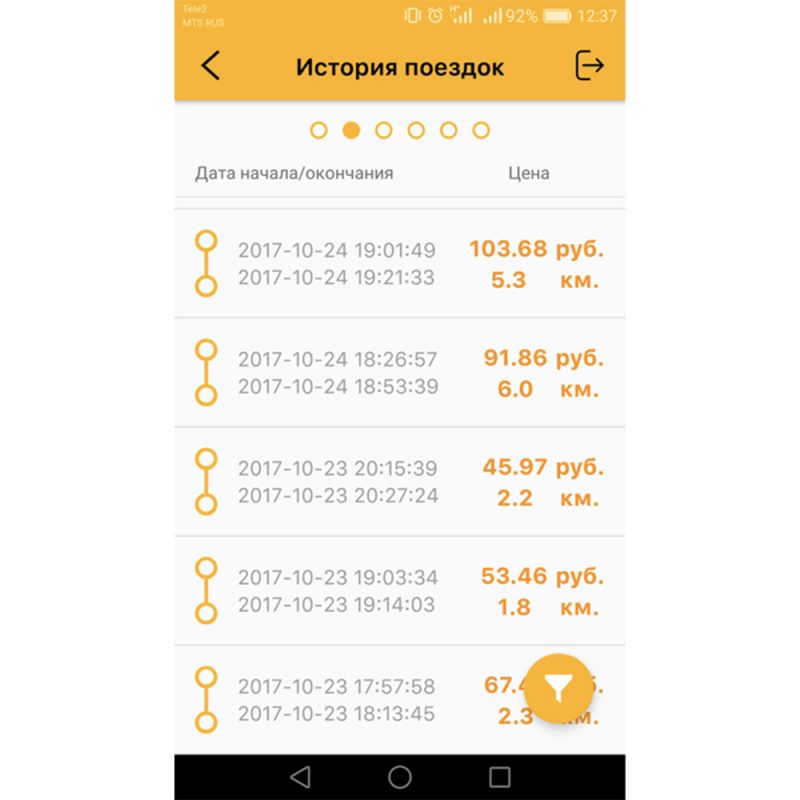Open the floating filter button

tap(559, 688)
